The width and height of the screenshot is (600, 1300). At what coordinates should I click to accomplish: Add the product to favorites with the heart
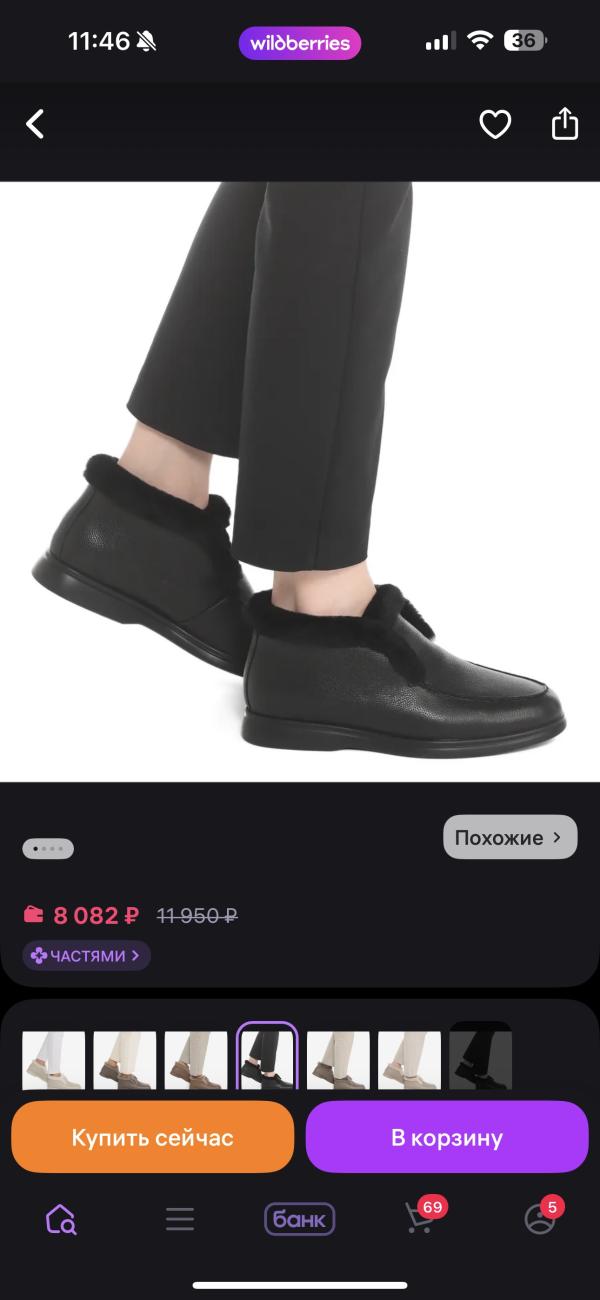[x=495, y=124]
